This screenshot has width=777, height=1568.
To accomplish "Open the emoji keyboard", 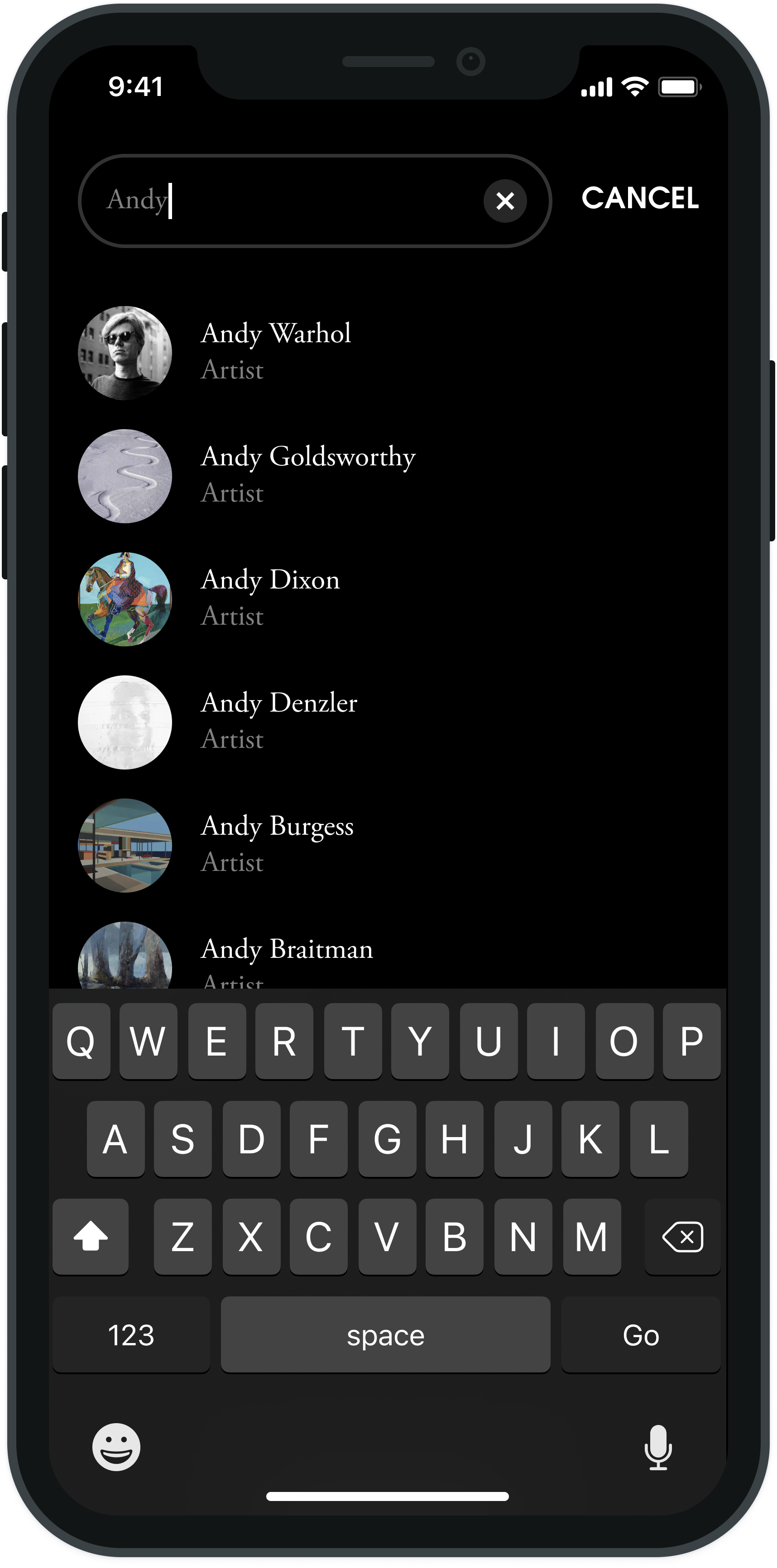I will click(x=116, y=1447).
